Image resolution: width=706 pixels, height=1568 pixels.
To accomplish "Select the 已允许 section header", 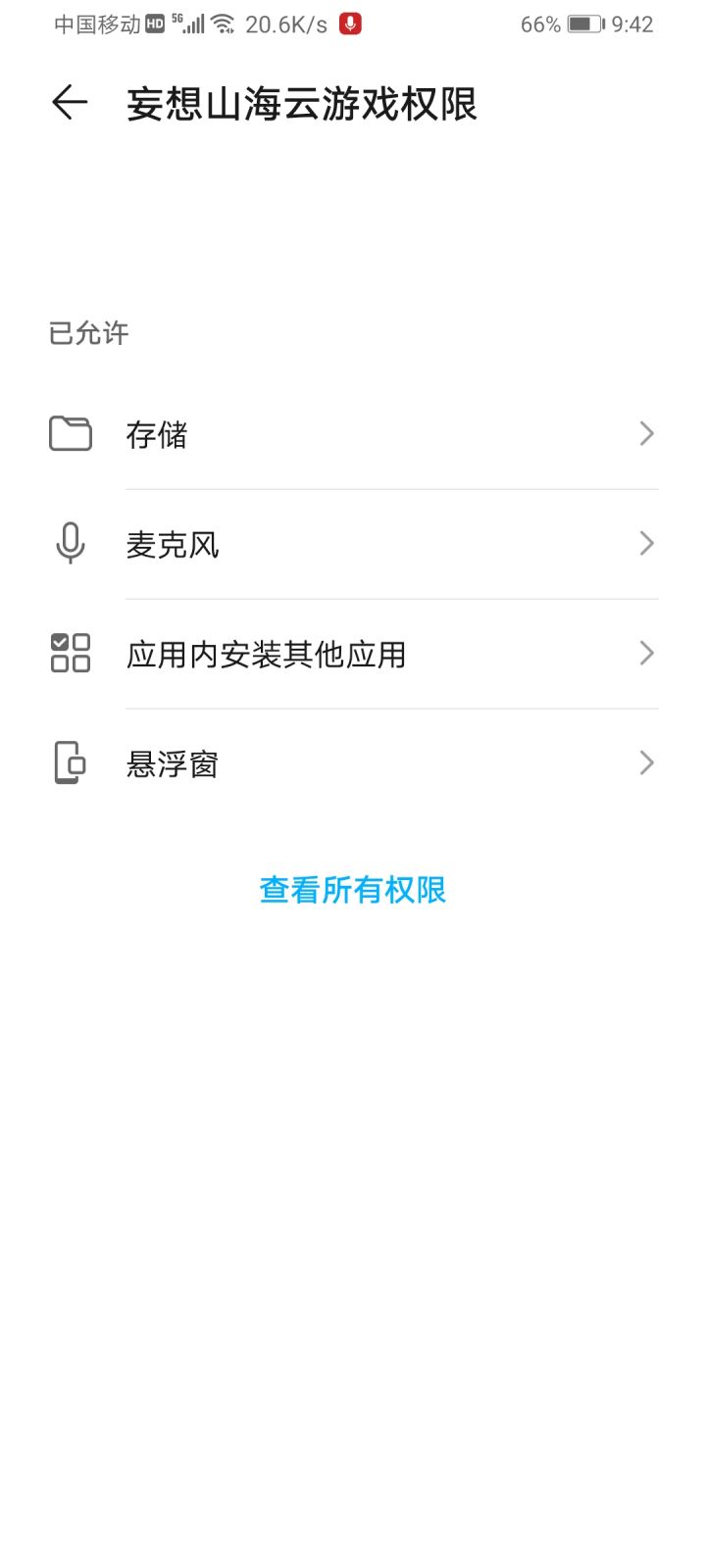I will 88,333.
